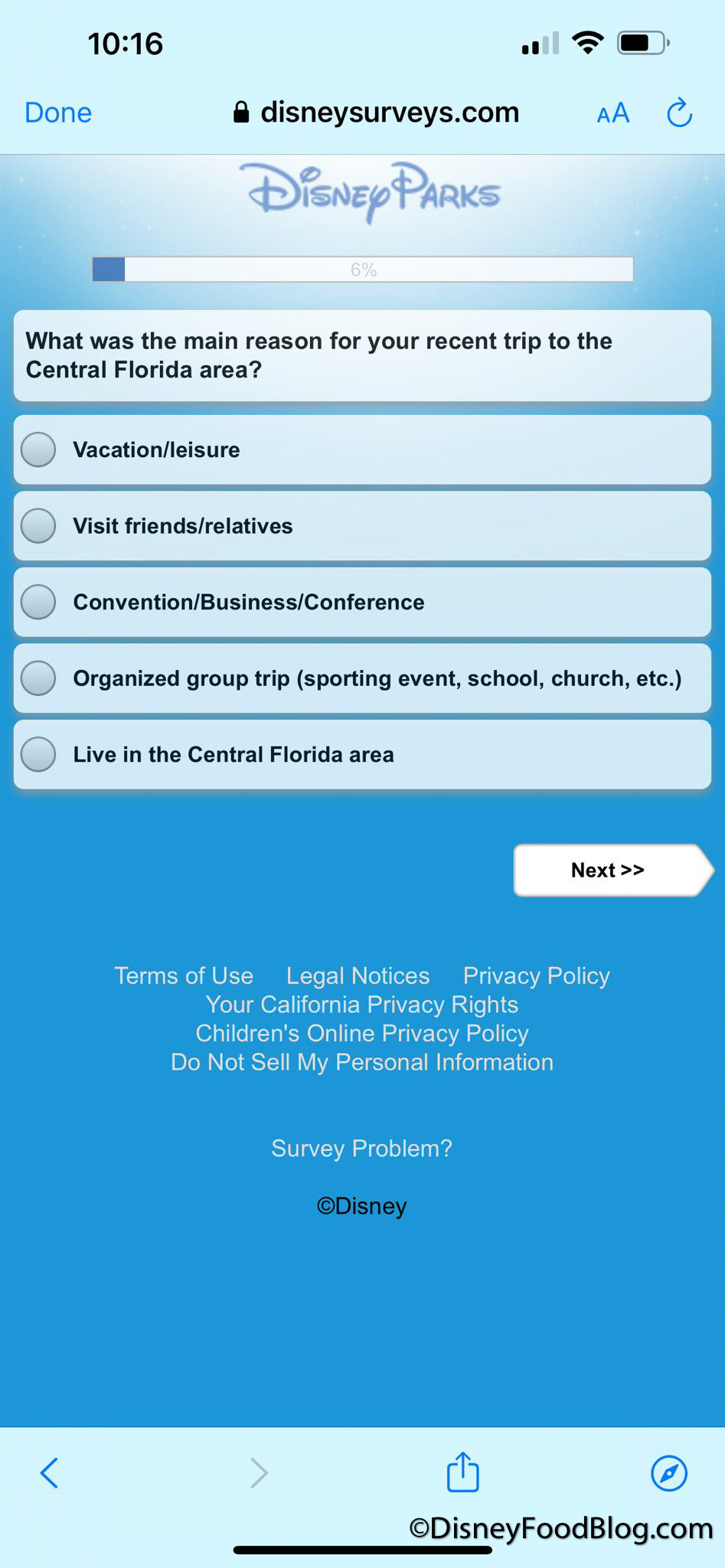This screenshot has height=1568, width=725.
Task: Share this page via share icon
Action: 462,1472
